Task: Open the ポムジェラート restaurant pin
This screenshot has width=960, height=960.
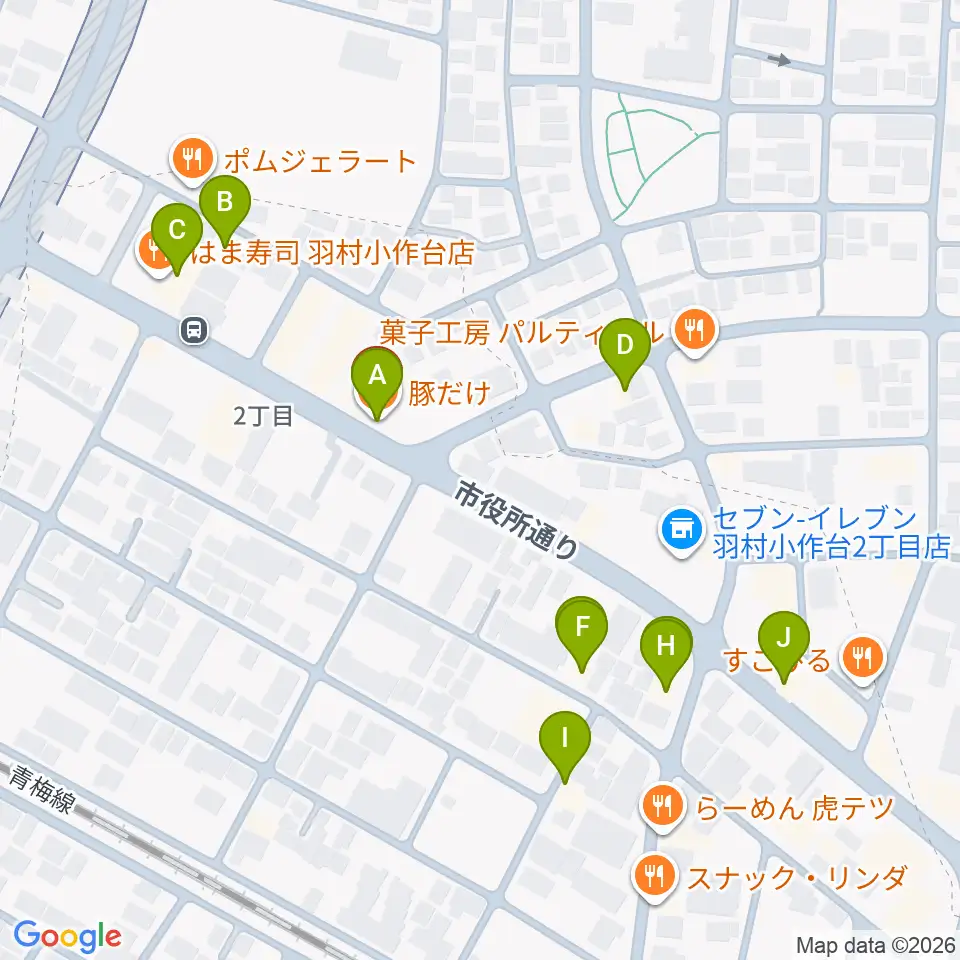Action: 193,161
